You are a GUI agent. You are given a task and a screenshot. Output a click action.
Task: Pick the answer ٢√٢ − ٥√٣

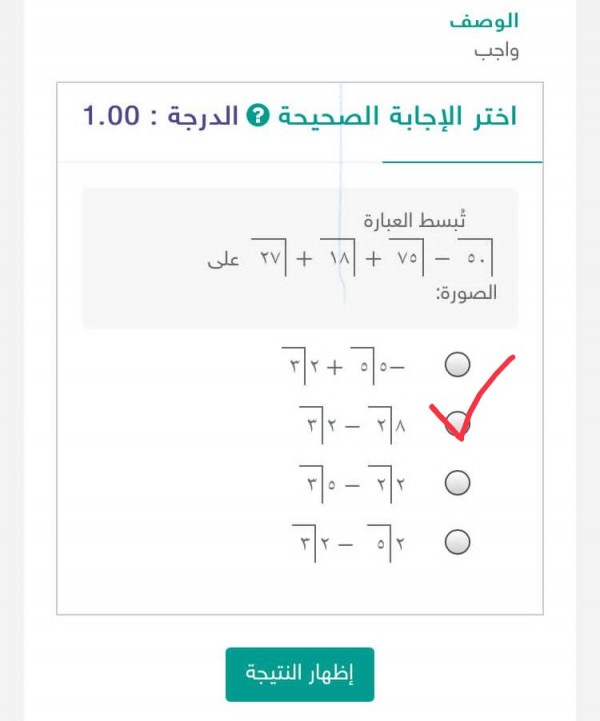(x=457, y=483)
